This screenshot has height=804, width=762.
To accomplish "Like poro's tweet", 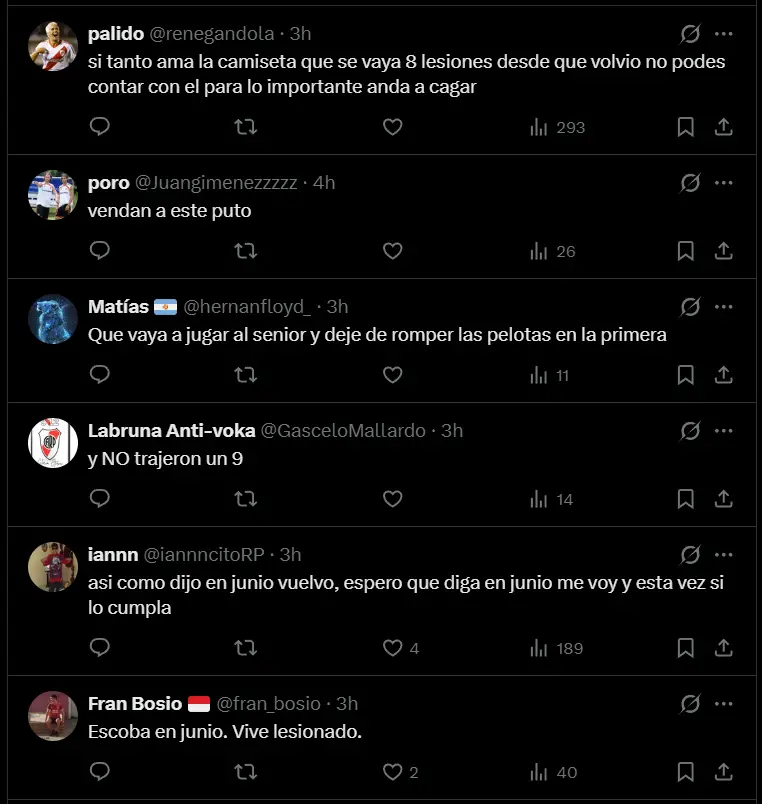I will [393, 251].
